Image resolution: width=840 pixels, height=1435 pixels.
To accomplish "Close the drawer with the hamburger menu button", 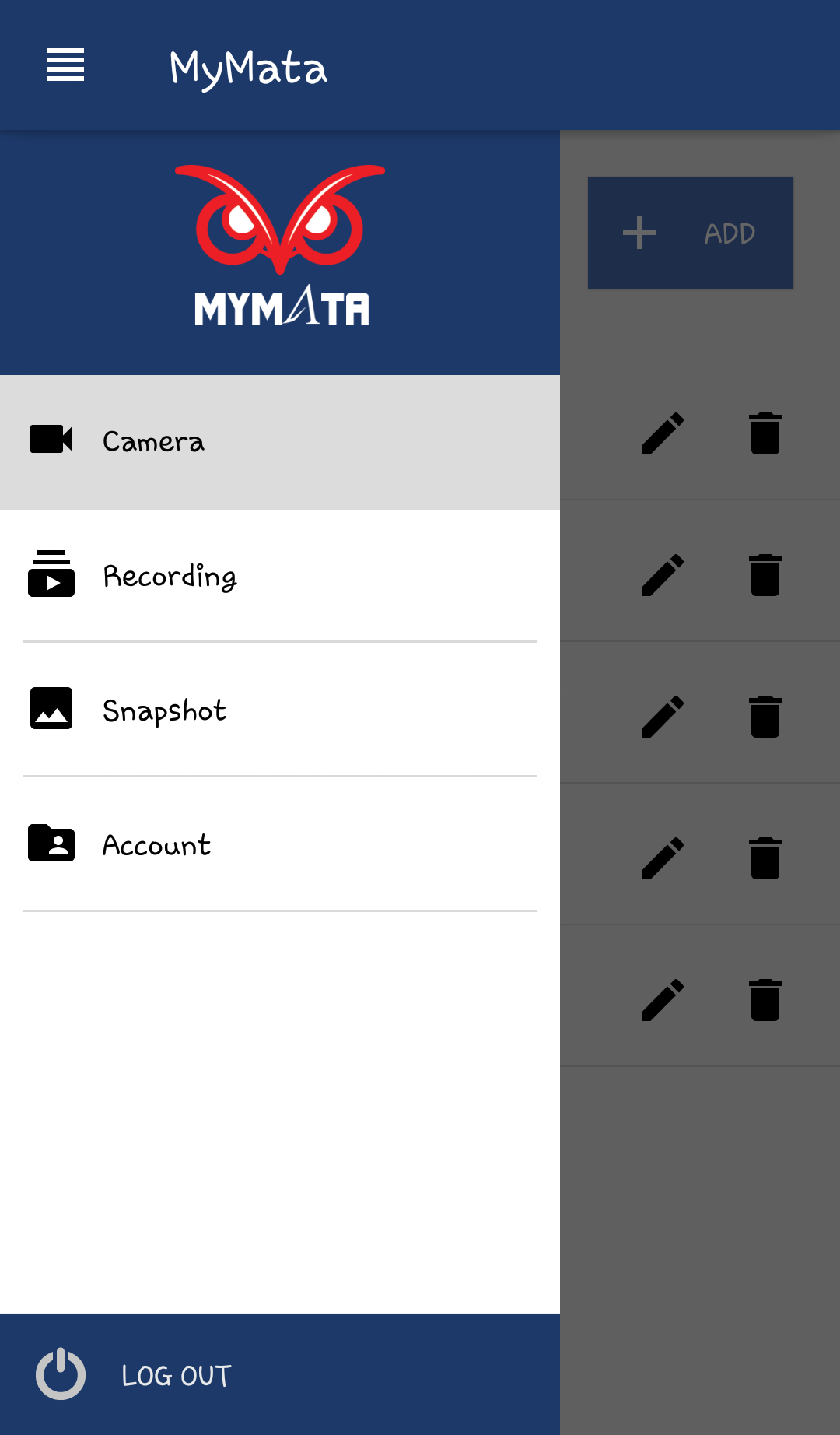I will tap(65, 65).
